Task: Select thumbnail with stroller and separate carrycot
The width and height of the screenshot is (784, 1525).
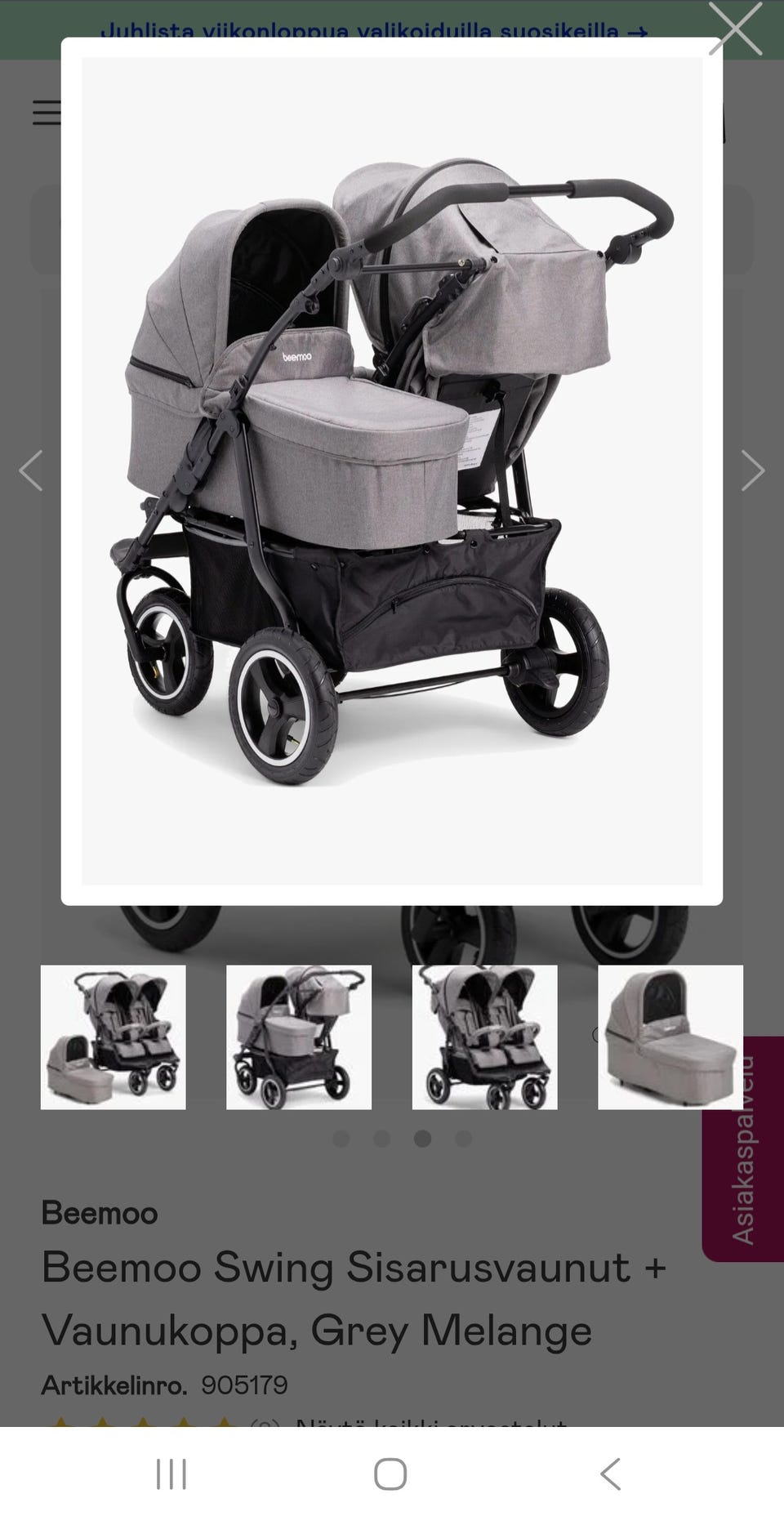Action: coord(114,1037)
